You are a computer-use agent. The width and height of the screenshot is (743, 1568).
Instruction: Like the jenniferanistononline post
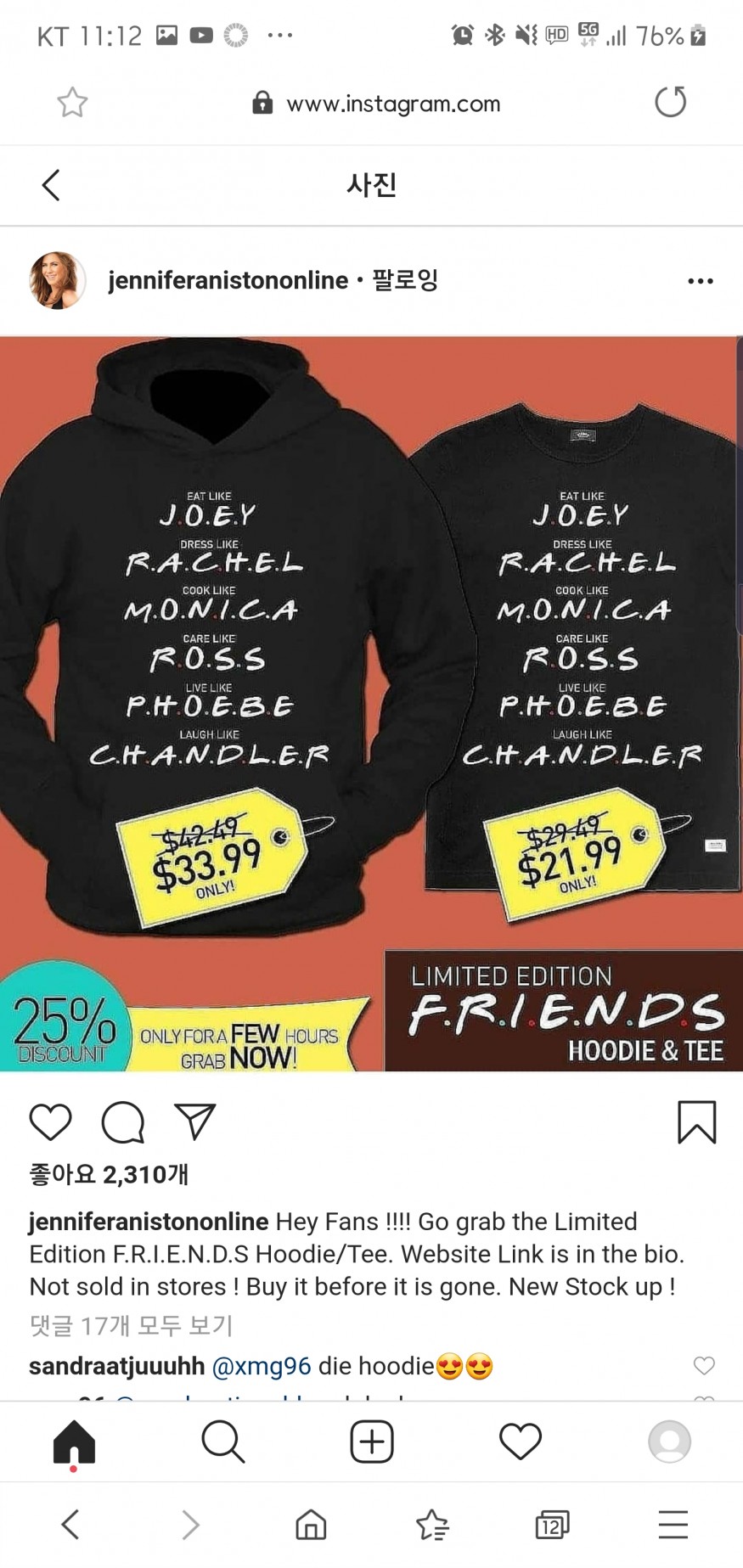(50, 1122)
